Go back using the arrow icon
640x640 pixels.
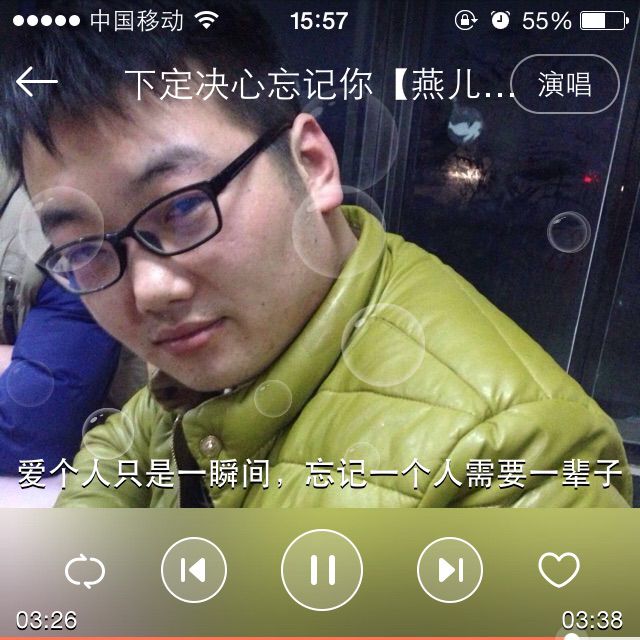click(x=37, y=83)
